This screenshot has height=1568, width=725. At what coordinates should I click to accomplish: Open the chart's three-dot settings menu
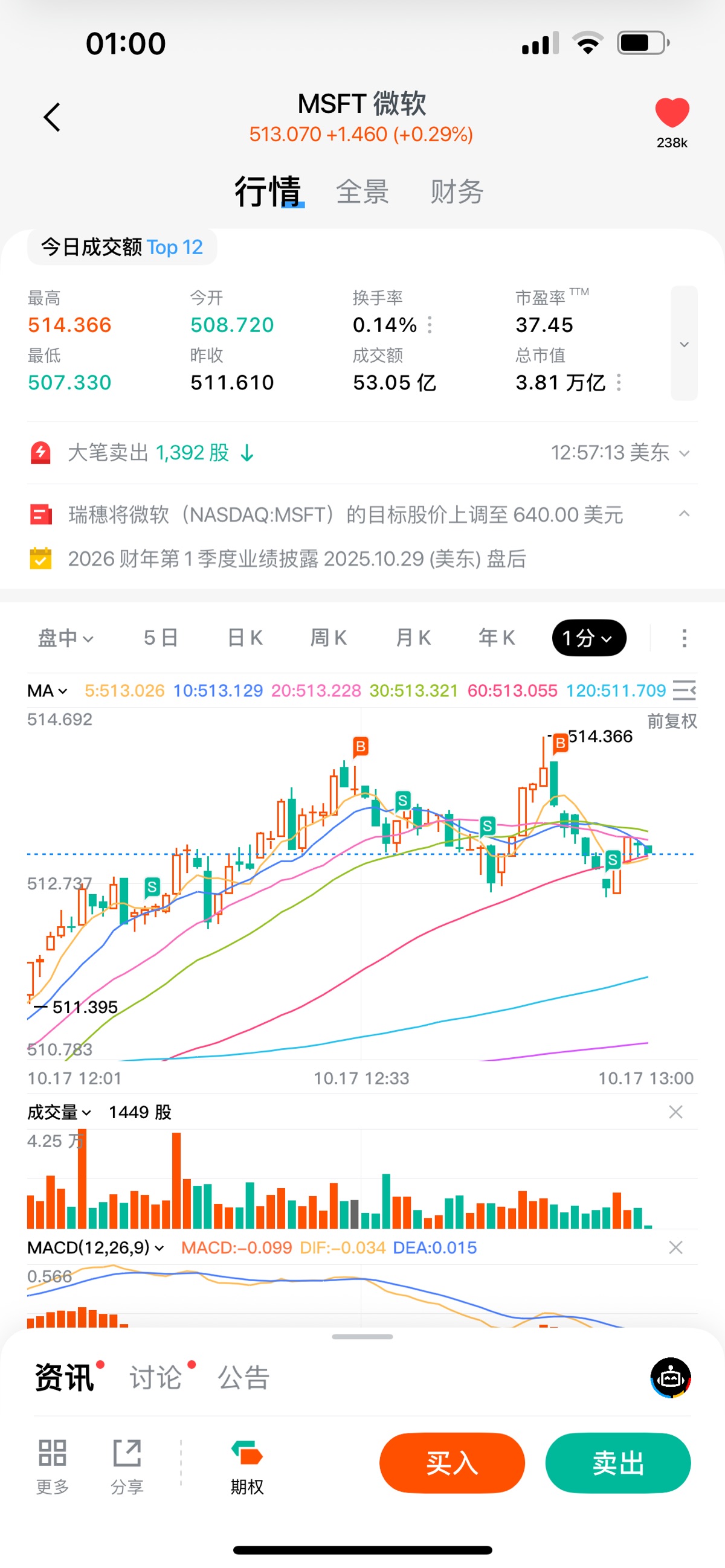(x=683, y=638)
